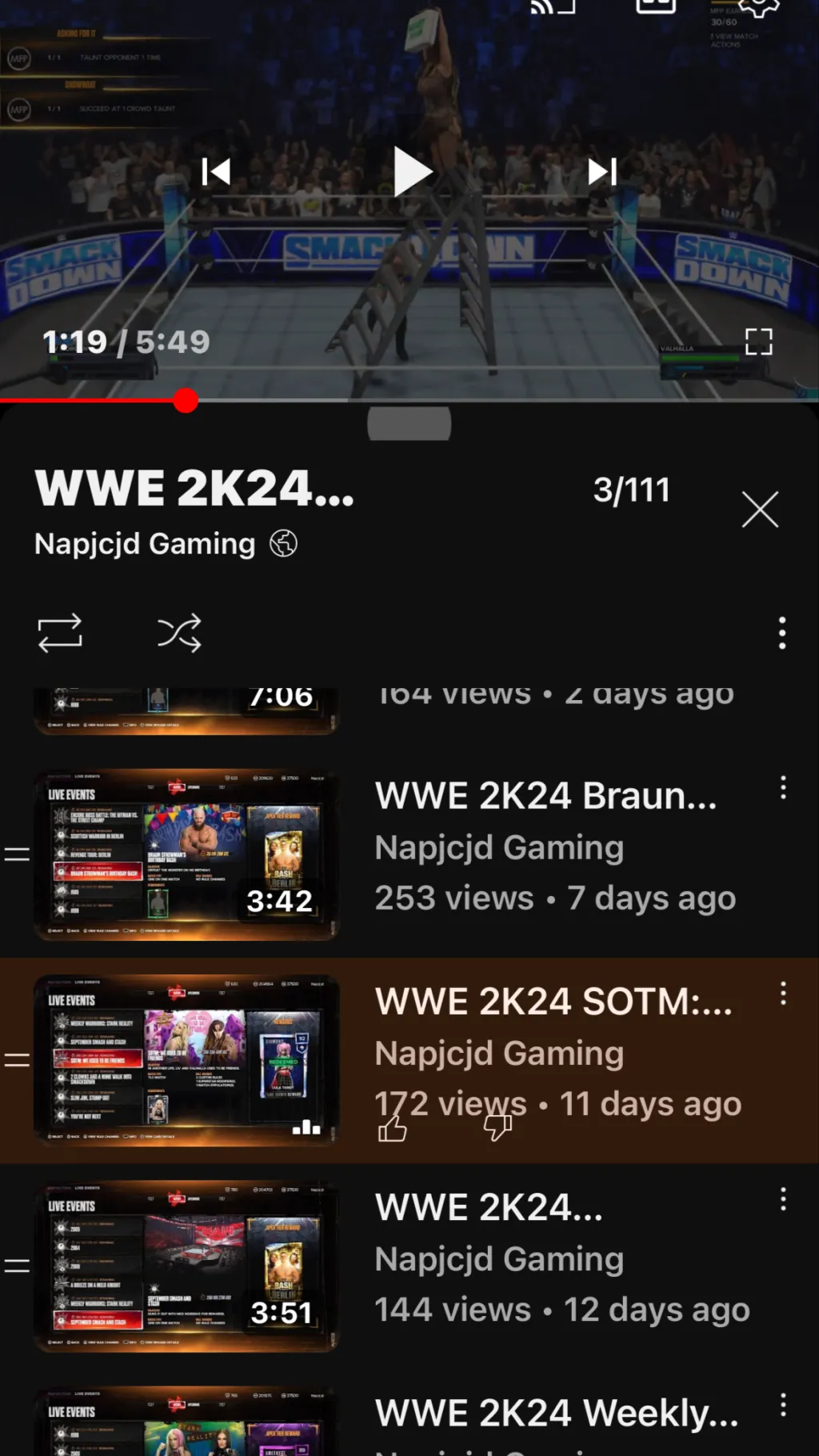This screenshot has width=819, height=1456.
Task: Shuffle the playlist
Action: [179, 633]
